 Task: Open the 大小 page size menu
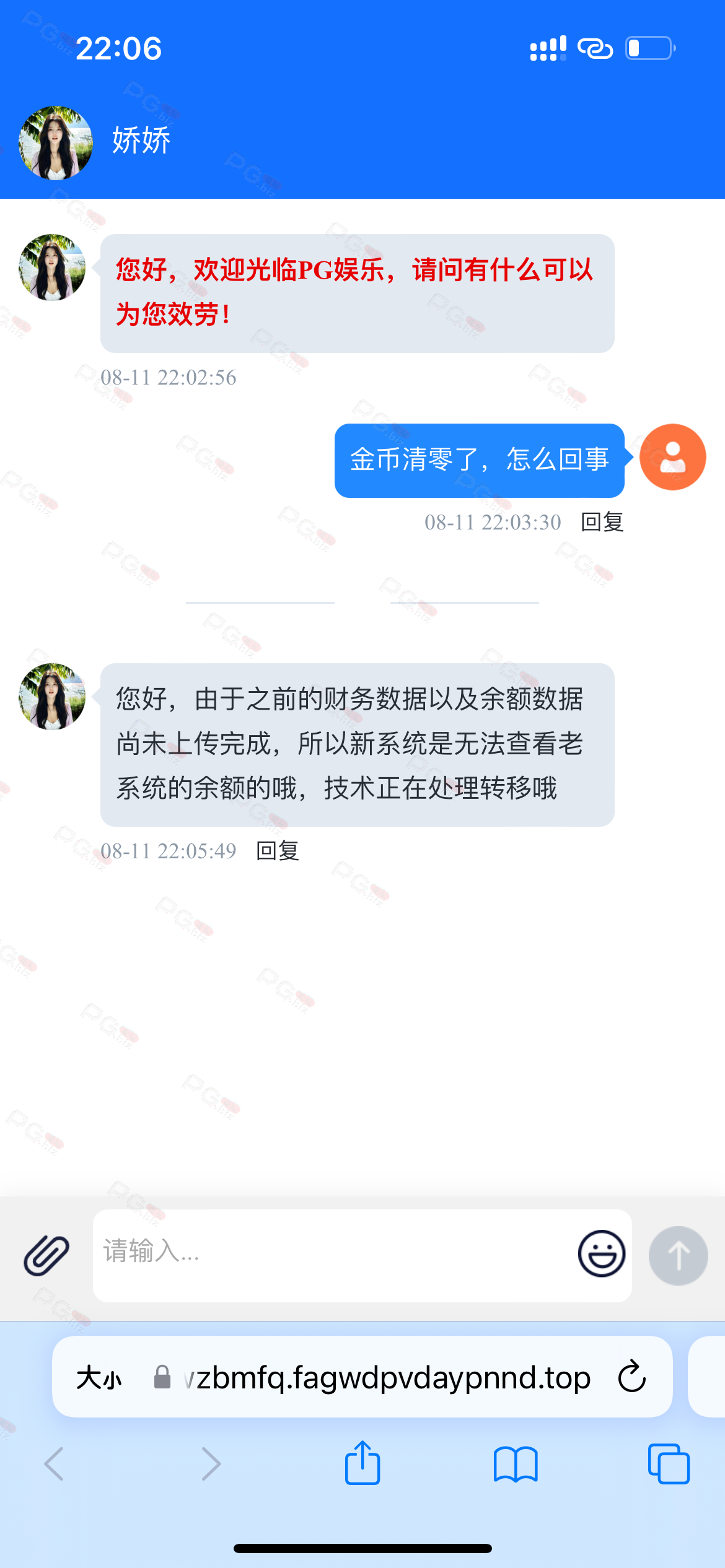[99, 1378]
